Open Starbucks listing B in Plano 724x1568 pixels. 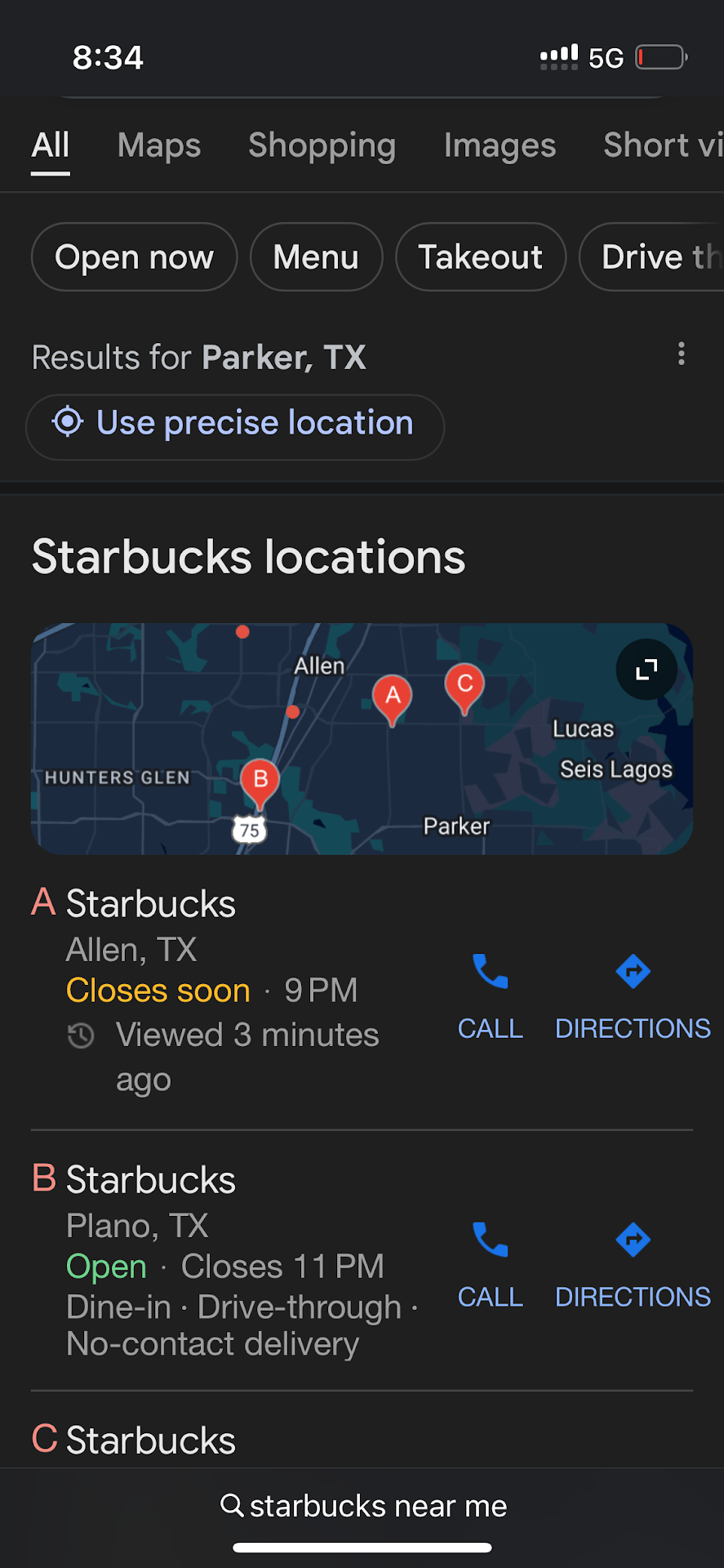tap(151, 1181)
